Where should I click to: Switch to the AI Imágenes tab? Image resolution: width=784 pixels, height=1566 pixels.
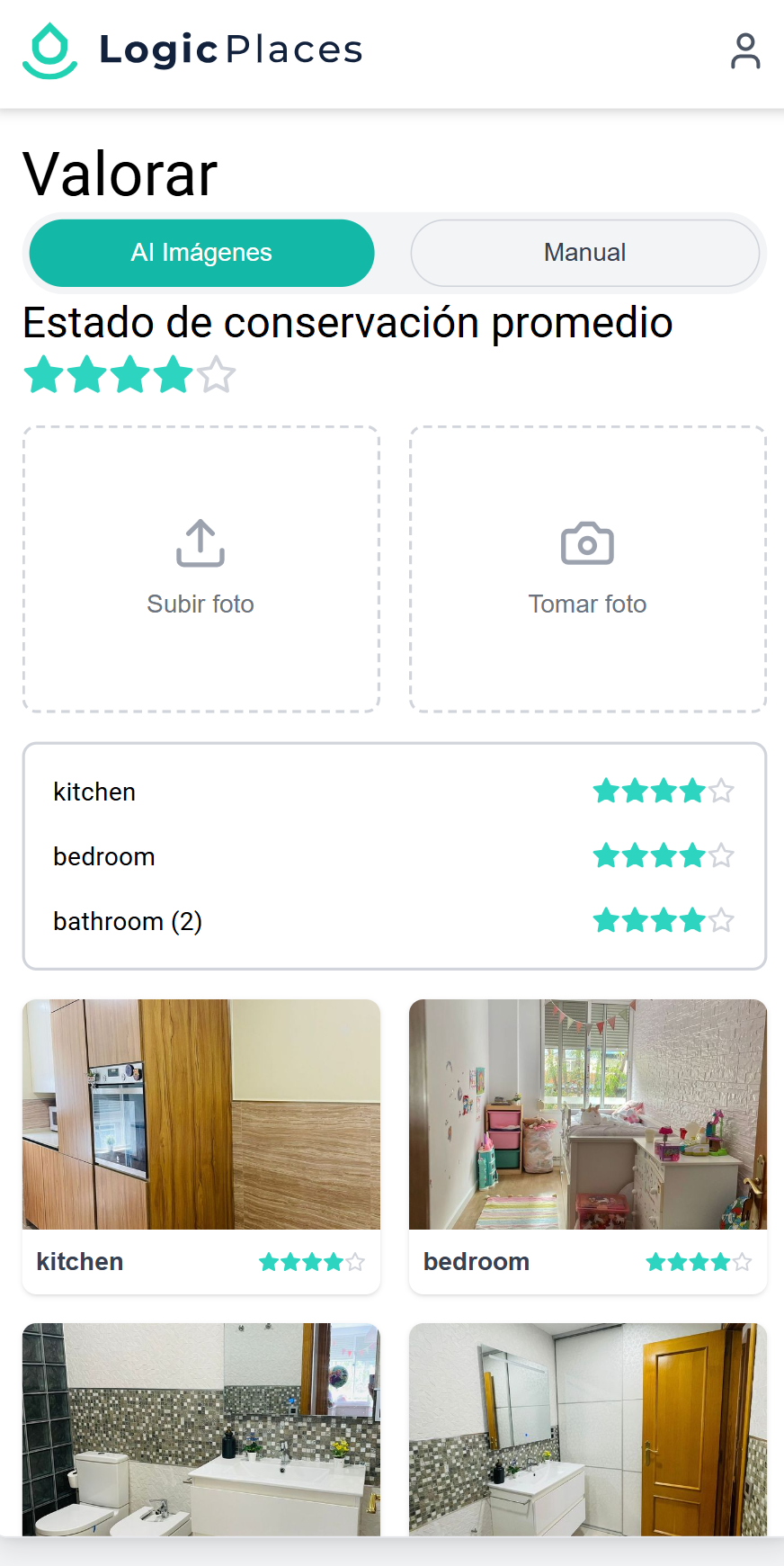[201, 253]
